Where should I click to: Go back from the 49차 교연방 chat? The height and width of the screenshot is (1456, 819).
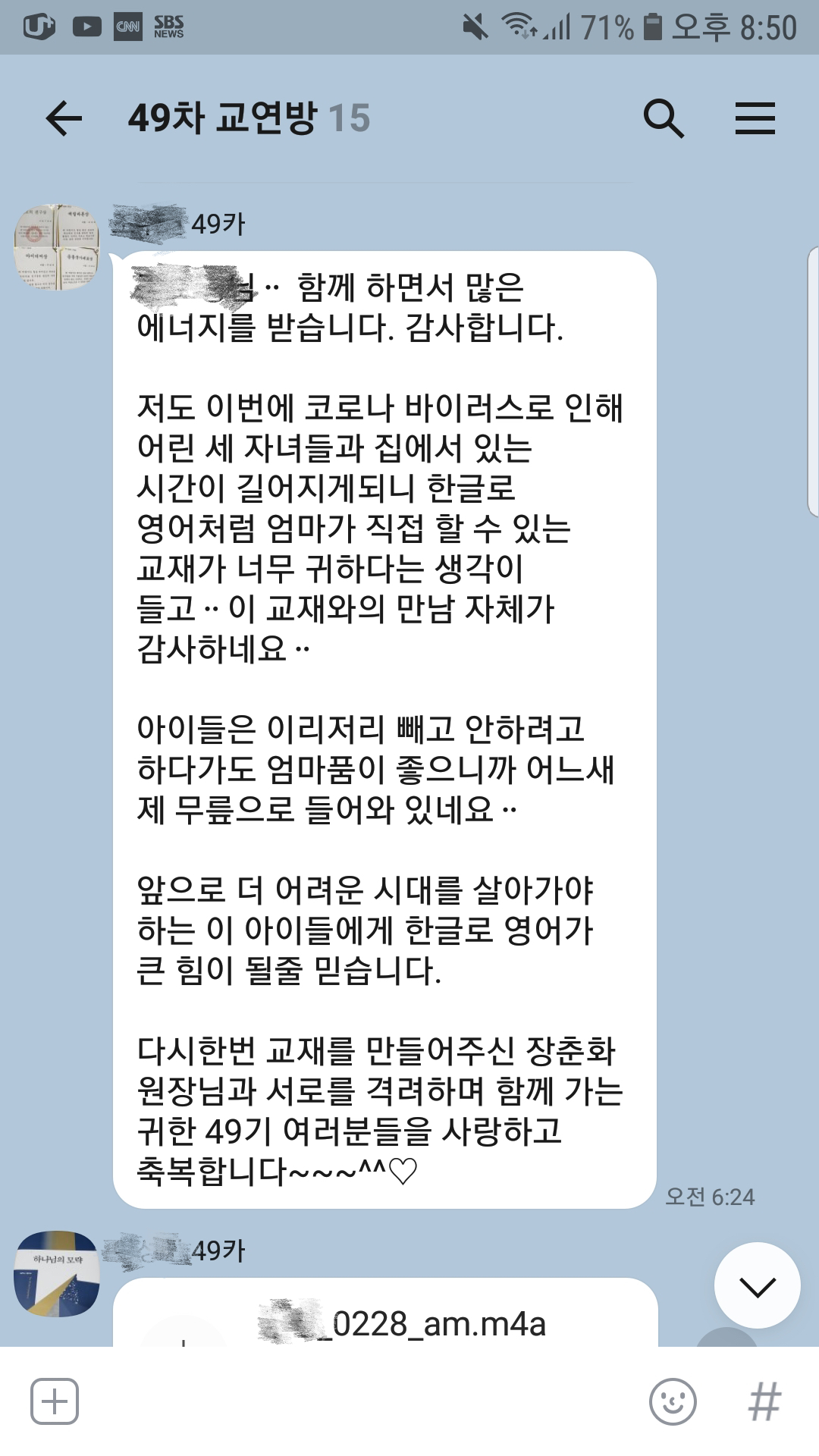[x=64, y=119]
